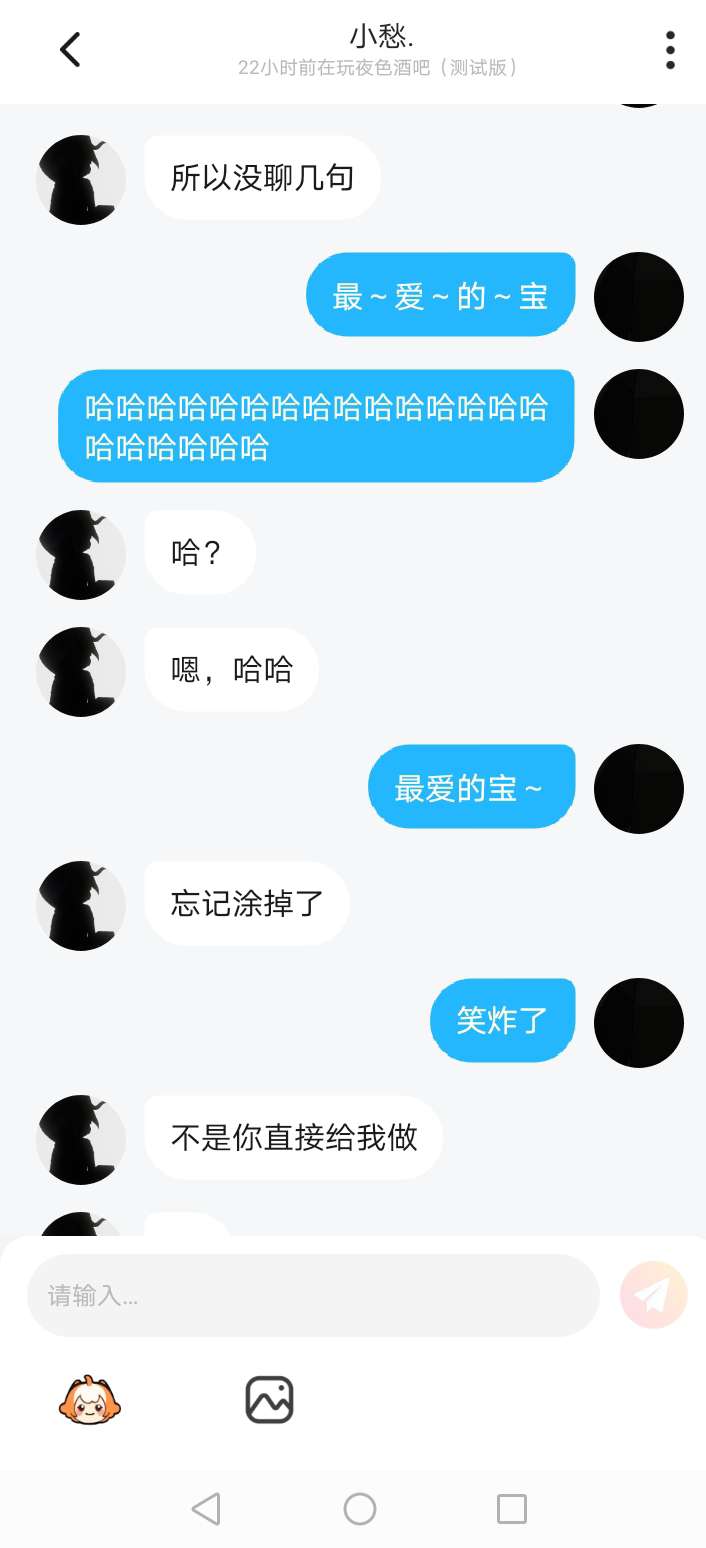706x1548 pixels.
Task: Open sender's avatar beside 所以没聊几句
Action: coord(81,180)
